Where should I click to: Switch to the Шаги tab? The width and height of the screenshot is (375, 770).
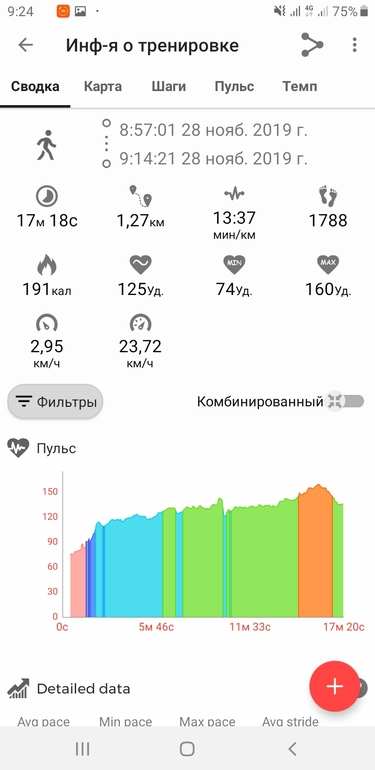tap(168, 87)
